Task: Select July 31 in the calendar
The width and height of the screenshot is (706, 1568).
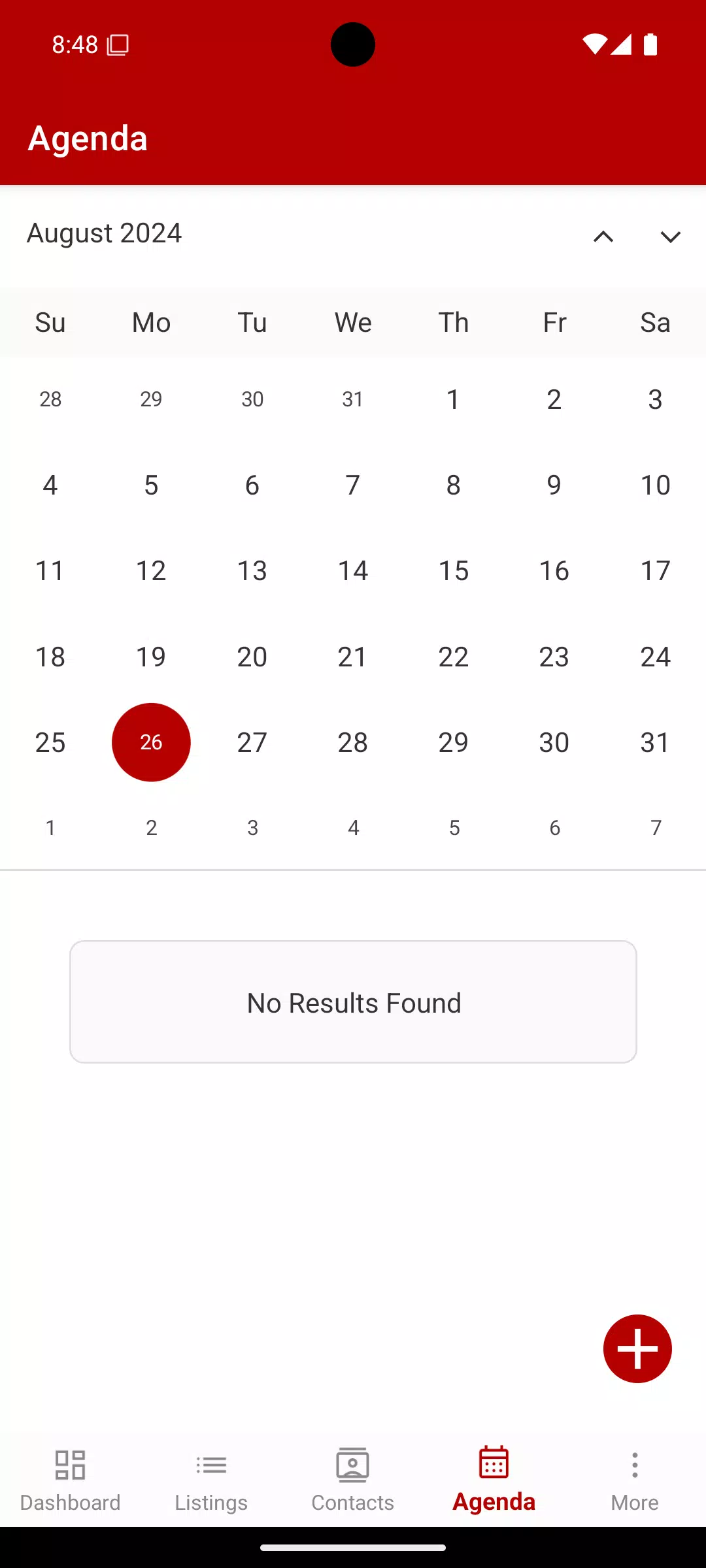Action: click(353, 399)
